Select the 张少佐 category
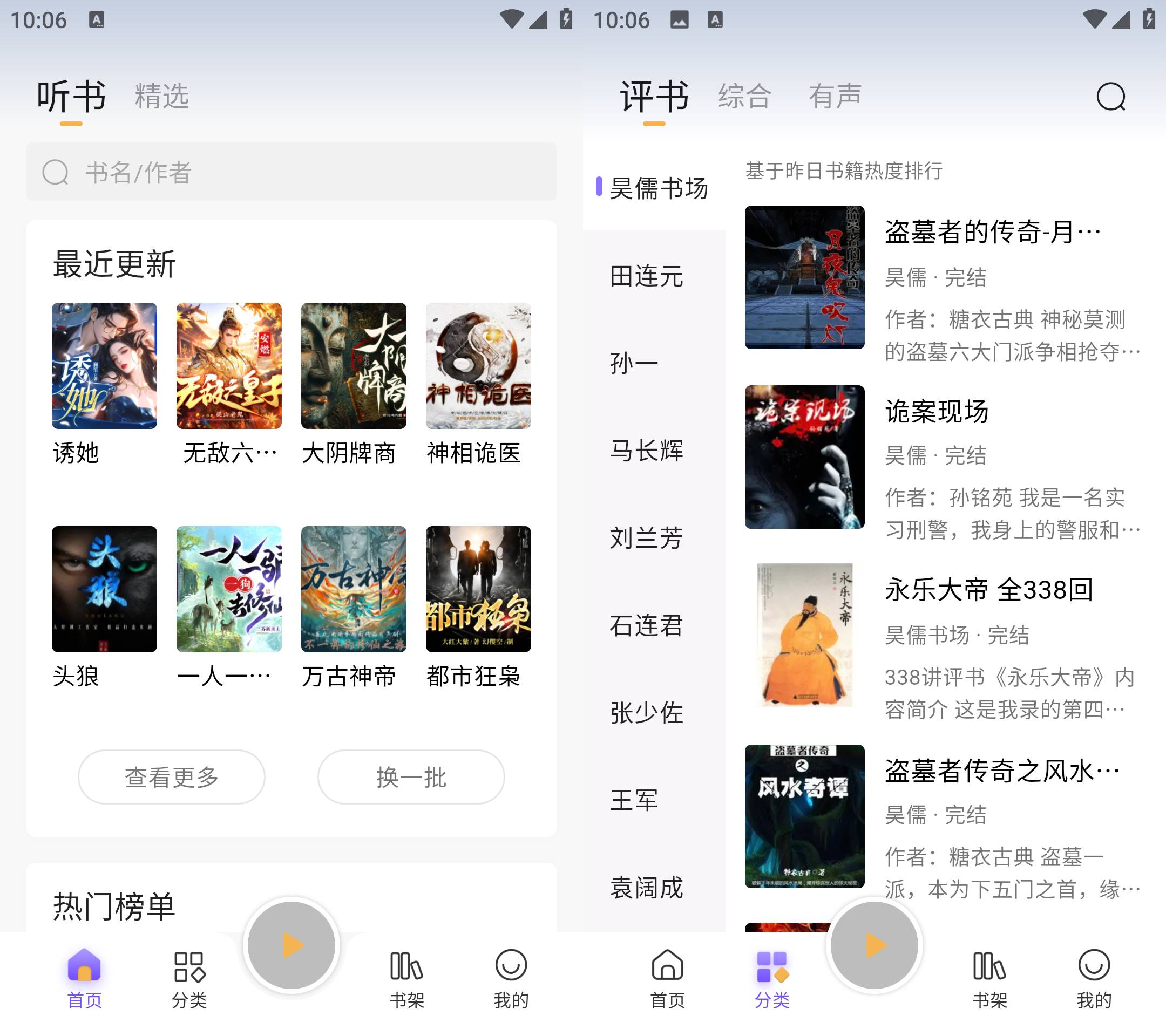Screen dimensions: 1166x1036 [x=646, y=713]
